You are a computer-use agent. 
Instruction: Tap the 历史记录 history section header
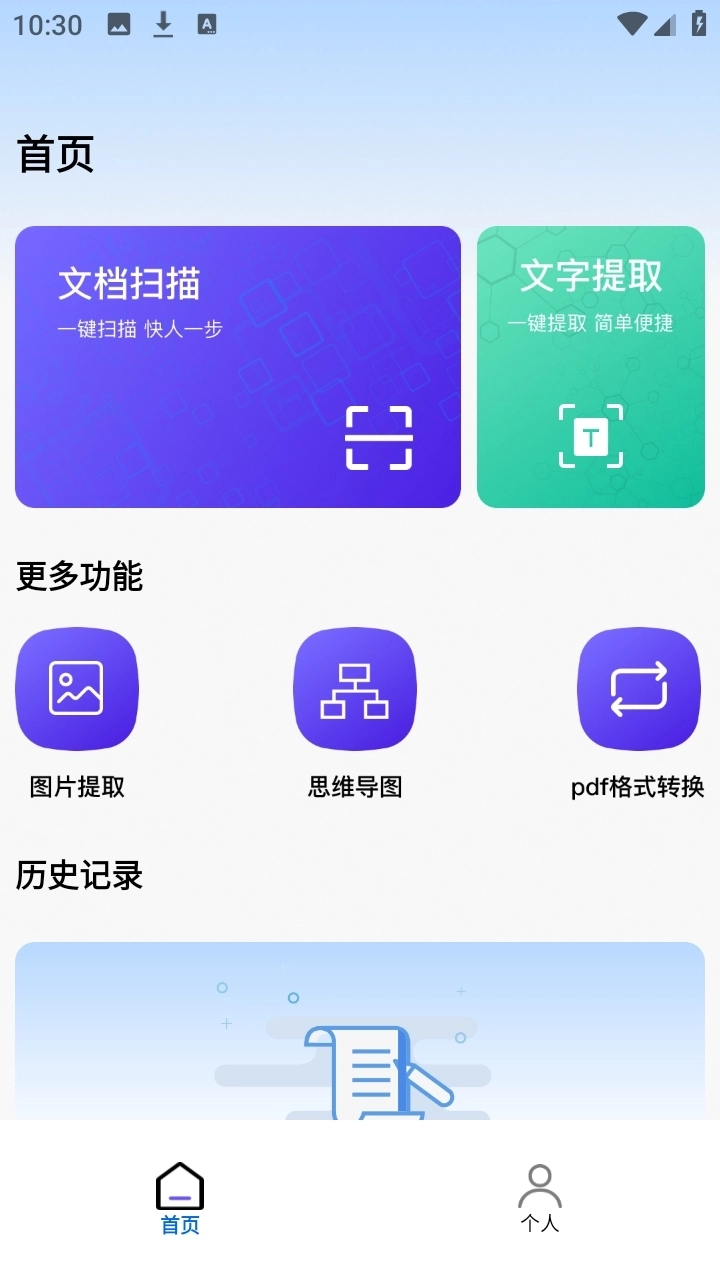coord(79,876)
